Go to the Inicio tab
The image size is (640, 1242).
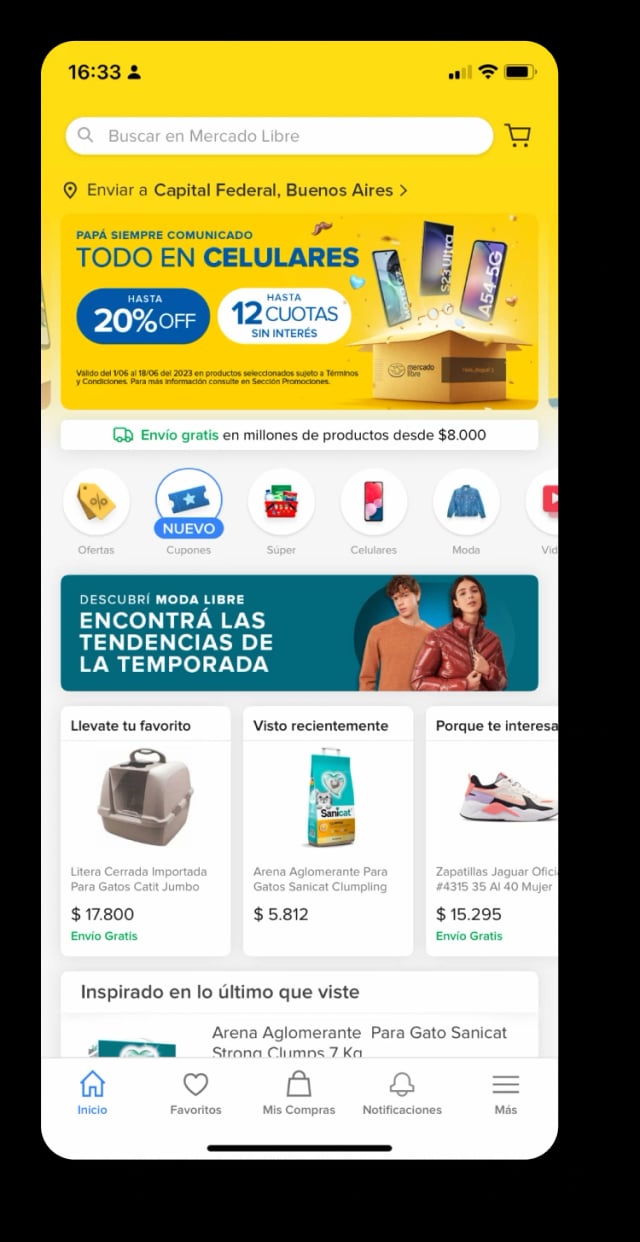point(92,1093)
